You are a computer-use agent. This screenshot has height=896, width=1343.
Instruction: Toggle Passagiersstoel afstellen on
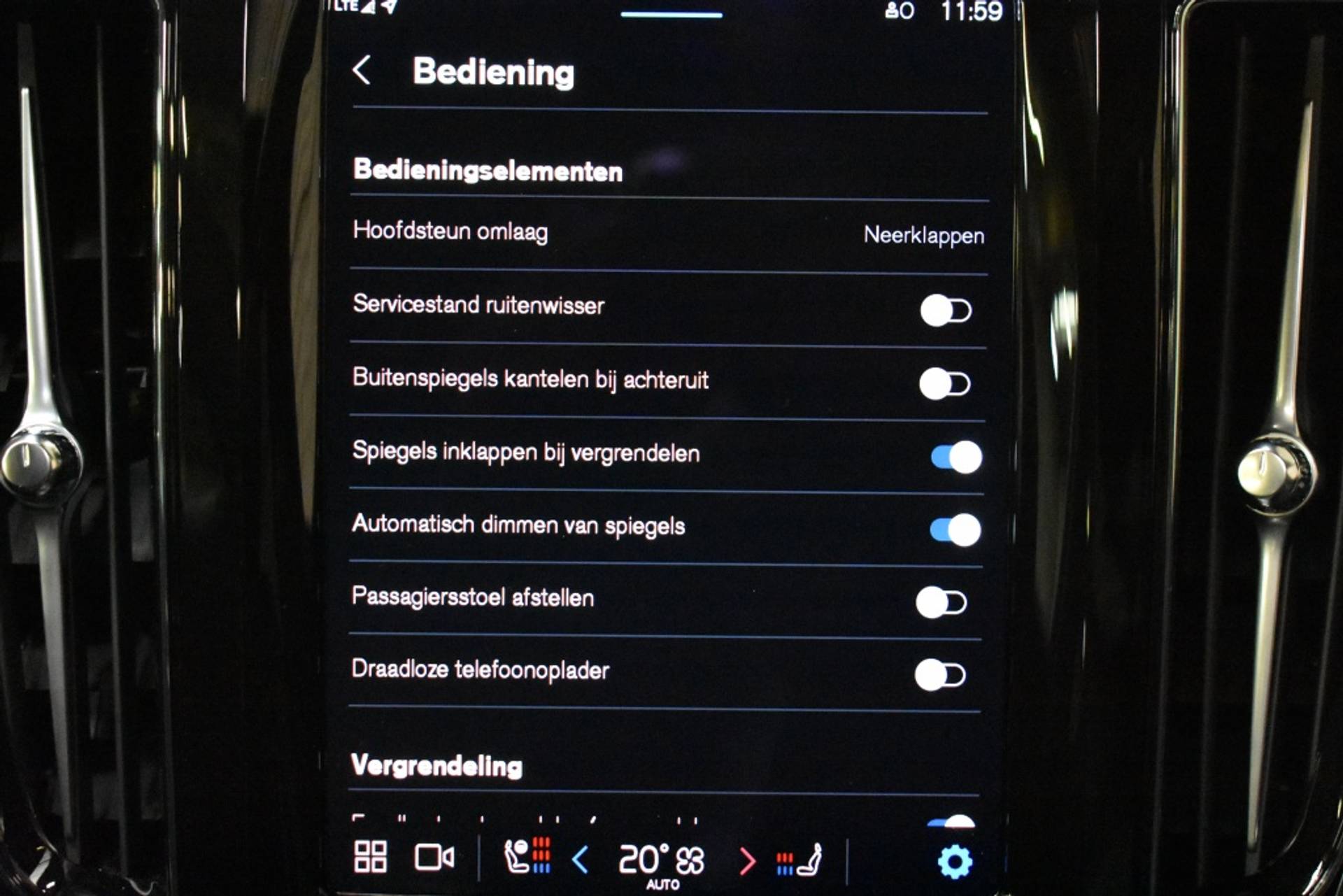point(941,603)
